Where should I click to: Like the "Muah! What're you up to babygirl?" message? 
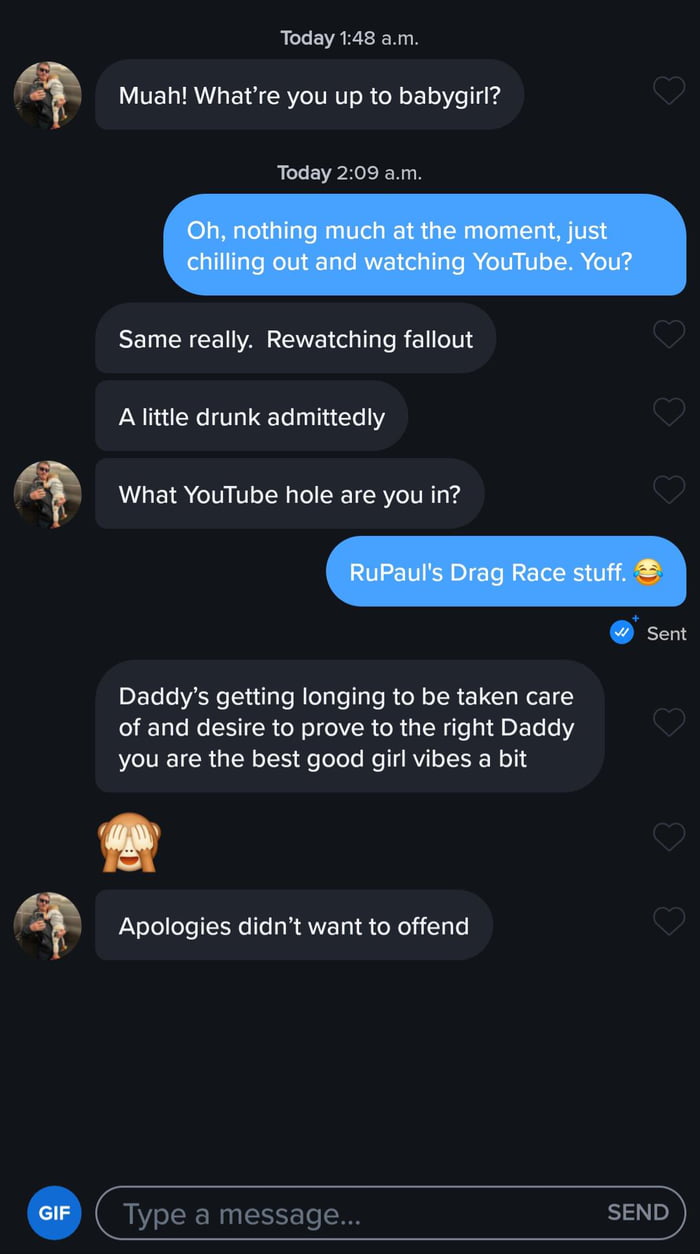(668, 92)
